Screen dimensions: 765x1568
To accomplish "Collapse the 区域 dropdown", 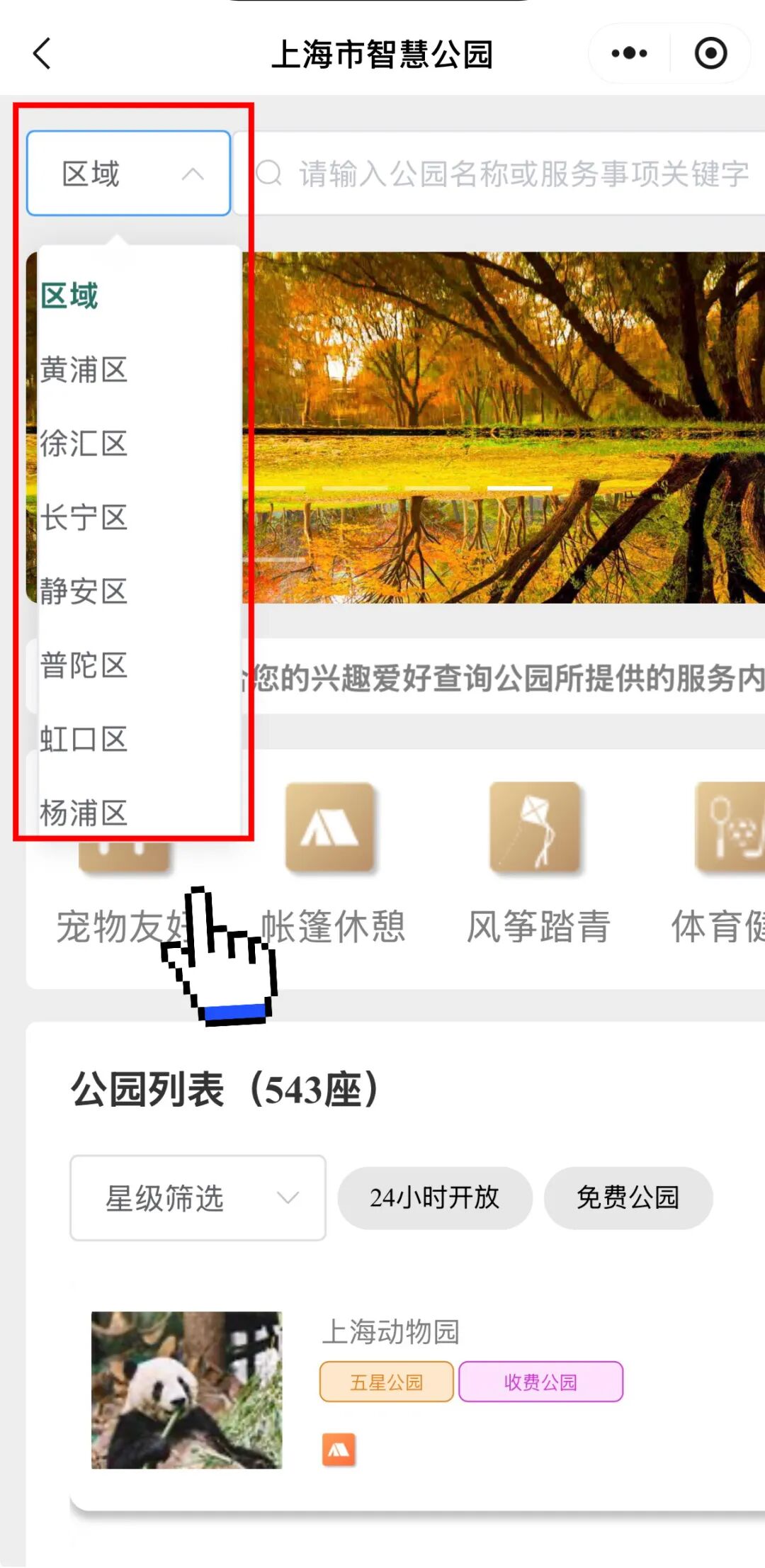I will tap(128, 173).
